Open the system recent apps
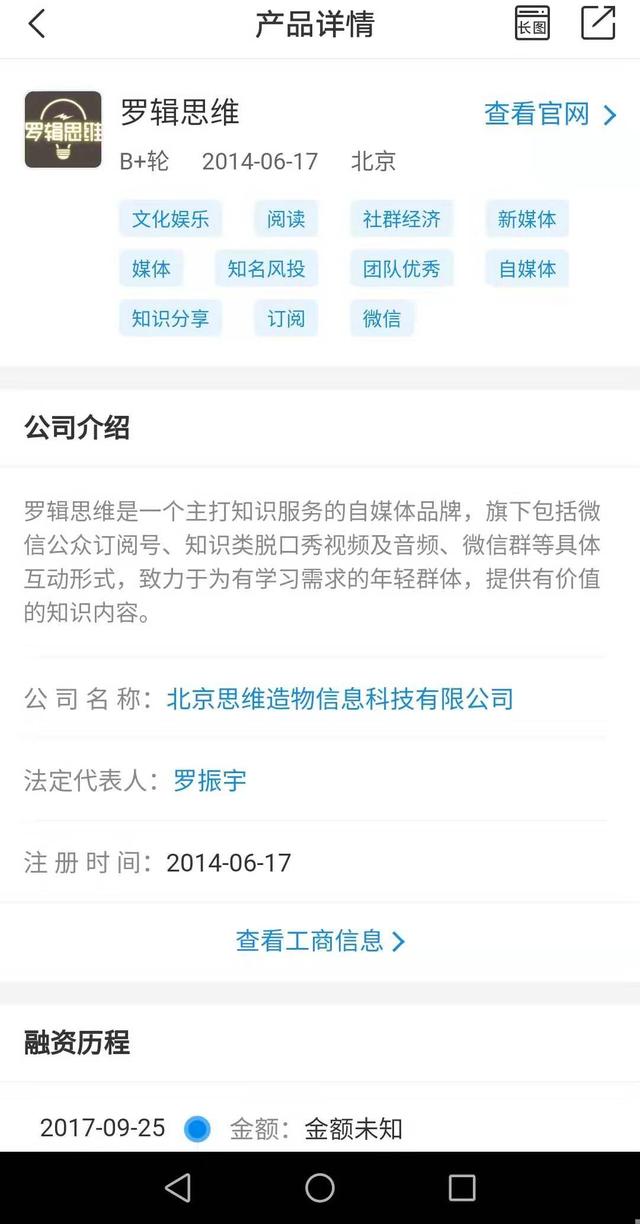Viewport: 640px width, 1224px height. (462, 1188)
